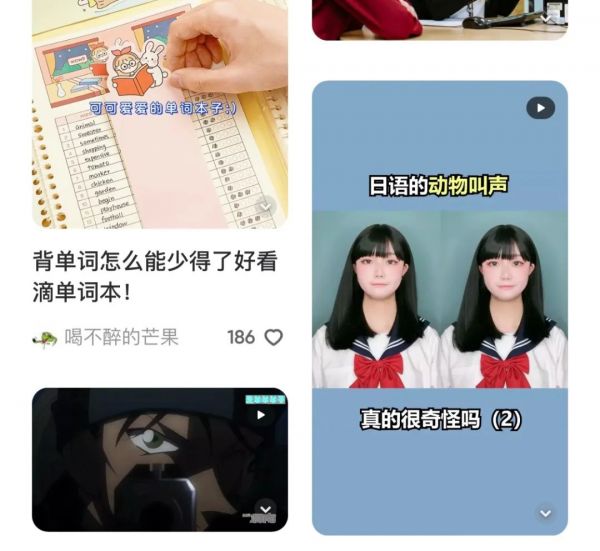
Task: Expand the chevron on the Japanese animal sounds card
Action: coord(545,512)
